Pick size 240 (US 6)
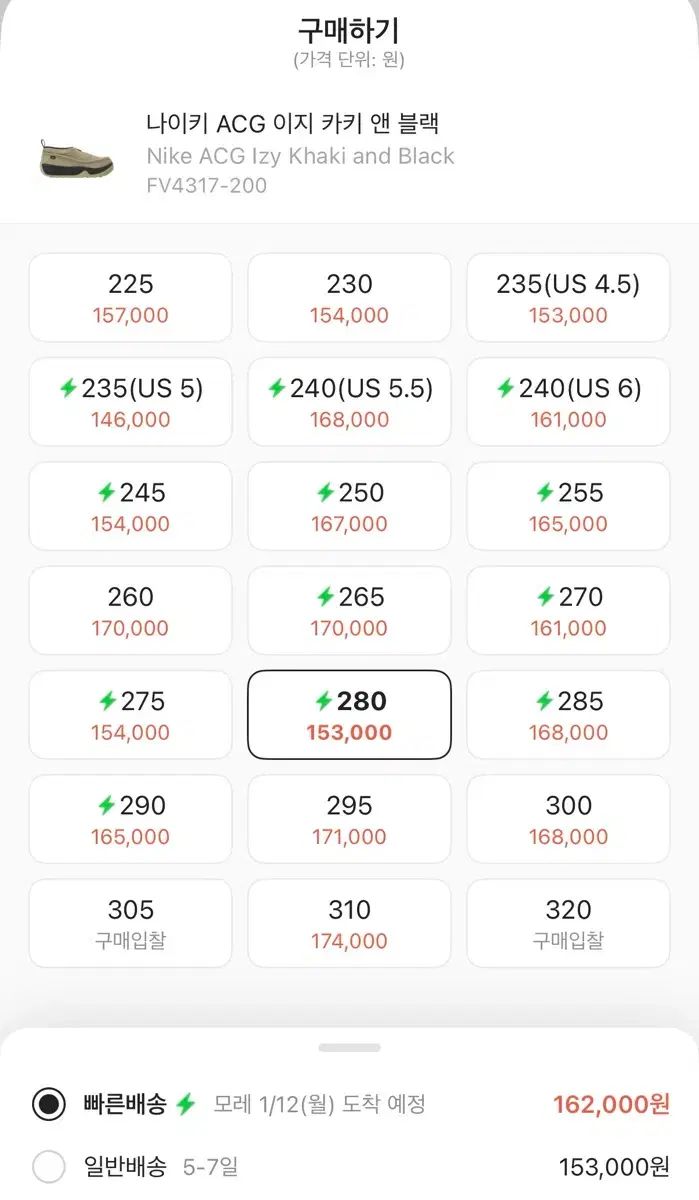The width and height of the screenshot is (699, 1200). coord(568,402)
